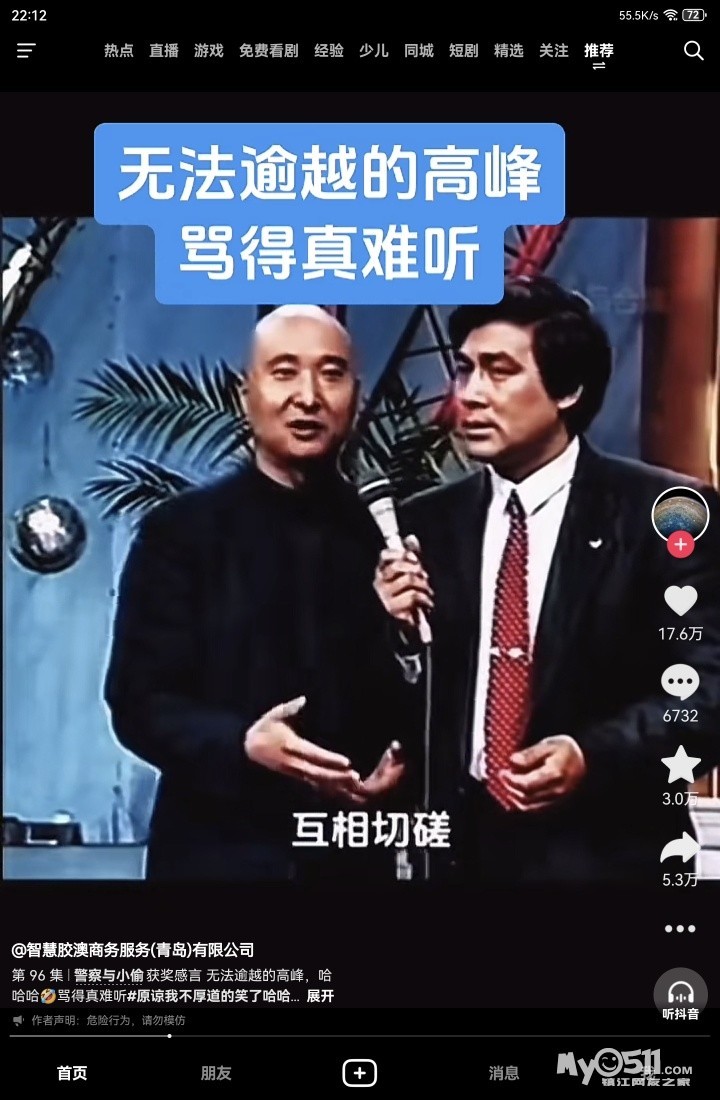
Task: Follow the author with the plus badge
Action: click(680, 544)
